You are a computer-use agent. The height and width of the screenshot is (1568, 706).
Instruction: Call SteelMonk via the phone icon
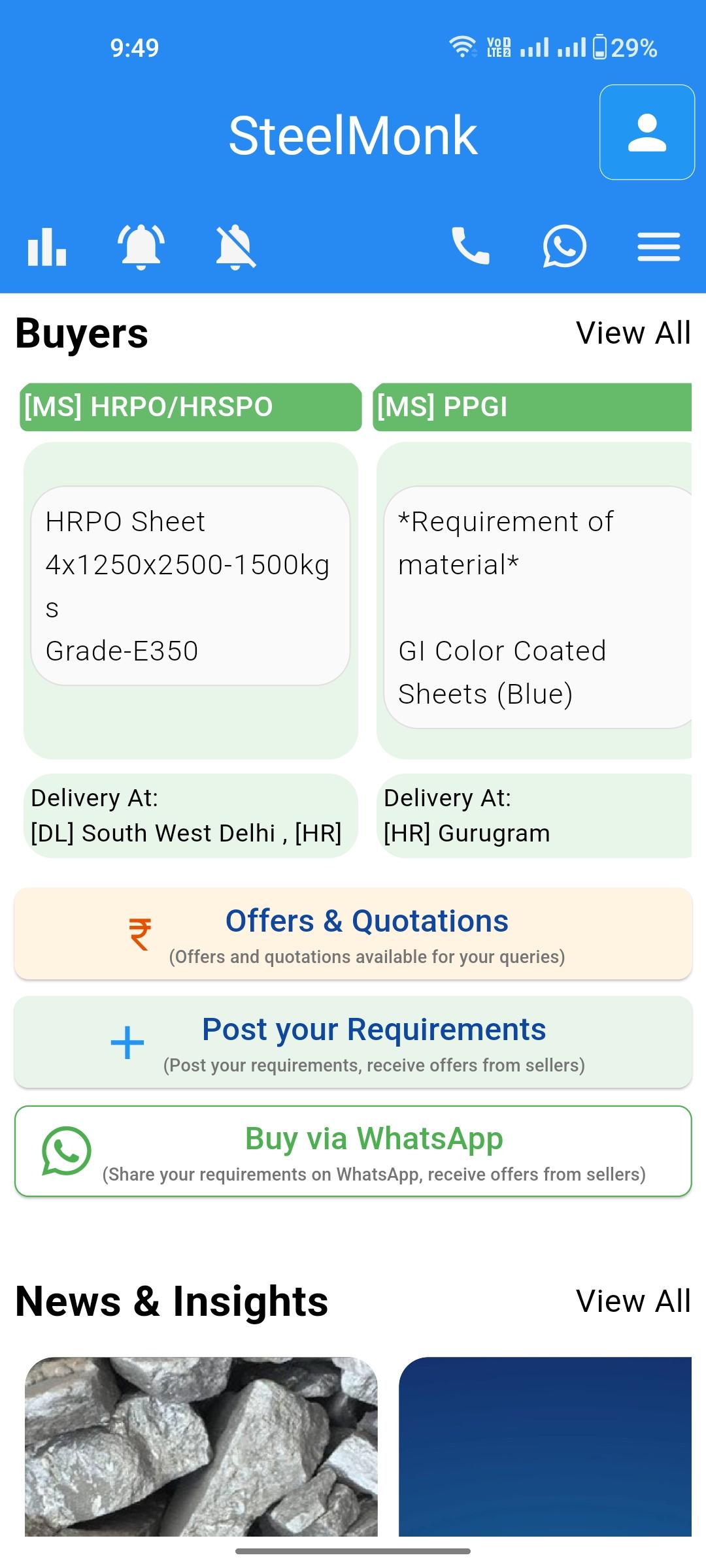click(x=471, y=246)
